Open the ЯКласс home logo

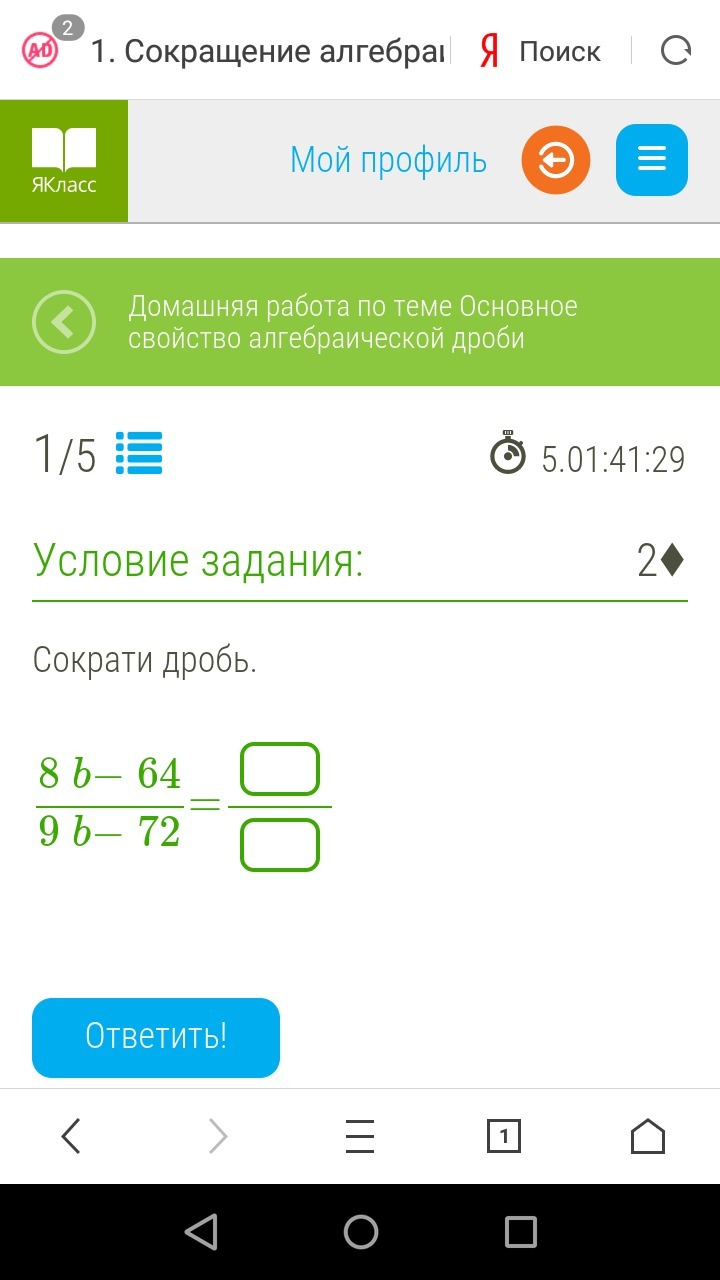pos(64,161)
